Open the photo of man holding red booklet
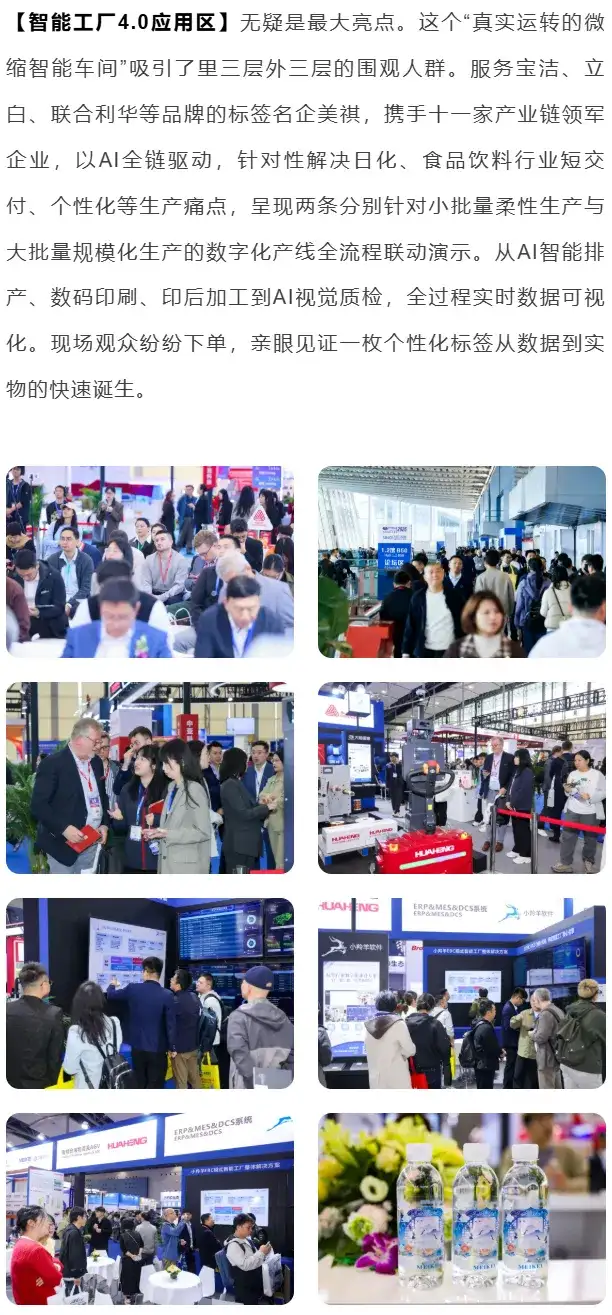The width and height of the screenshot is (612, 1315). (150, 778)
